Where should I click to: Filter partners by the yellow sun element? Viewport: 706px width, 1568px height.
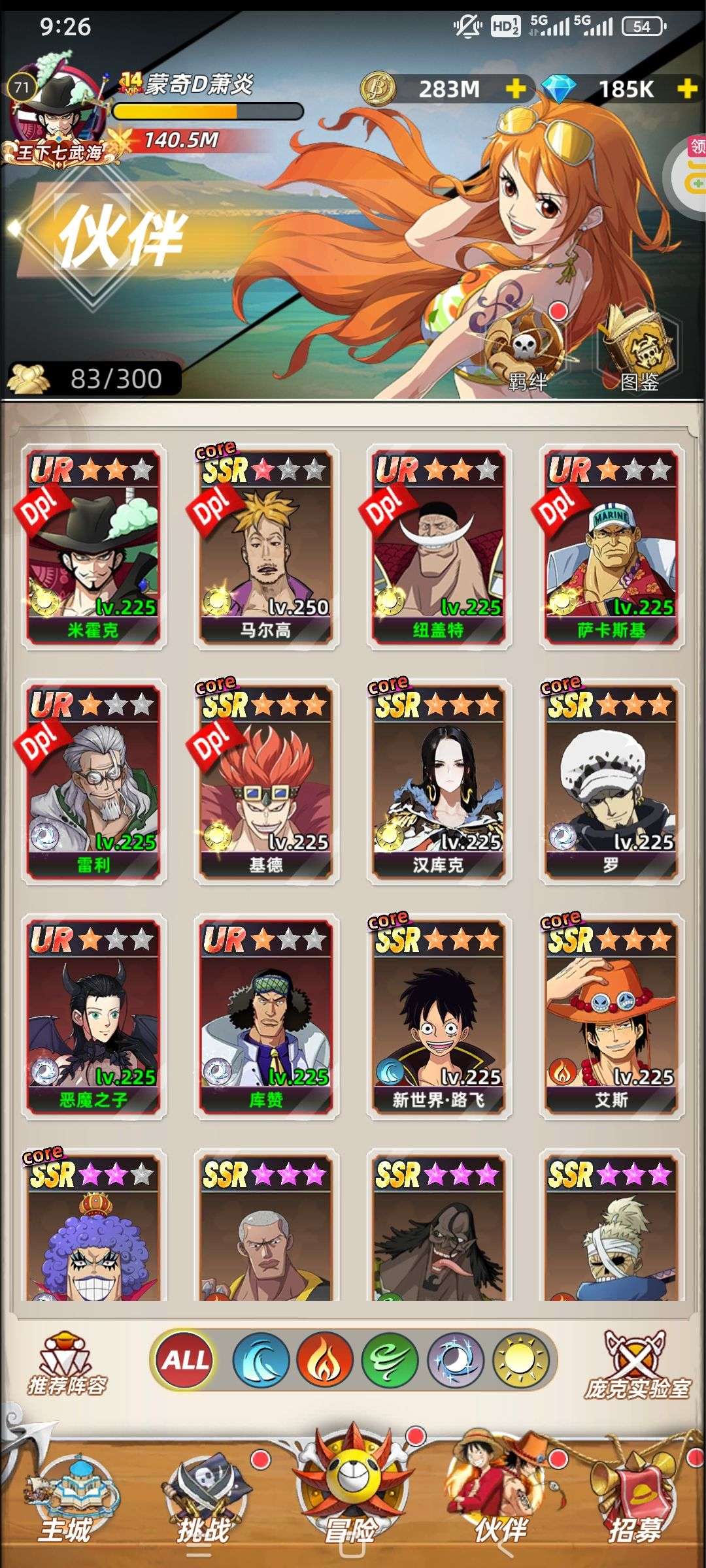(521, 1361)
